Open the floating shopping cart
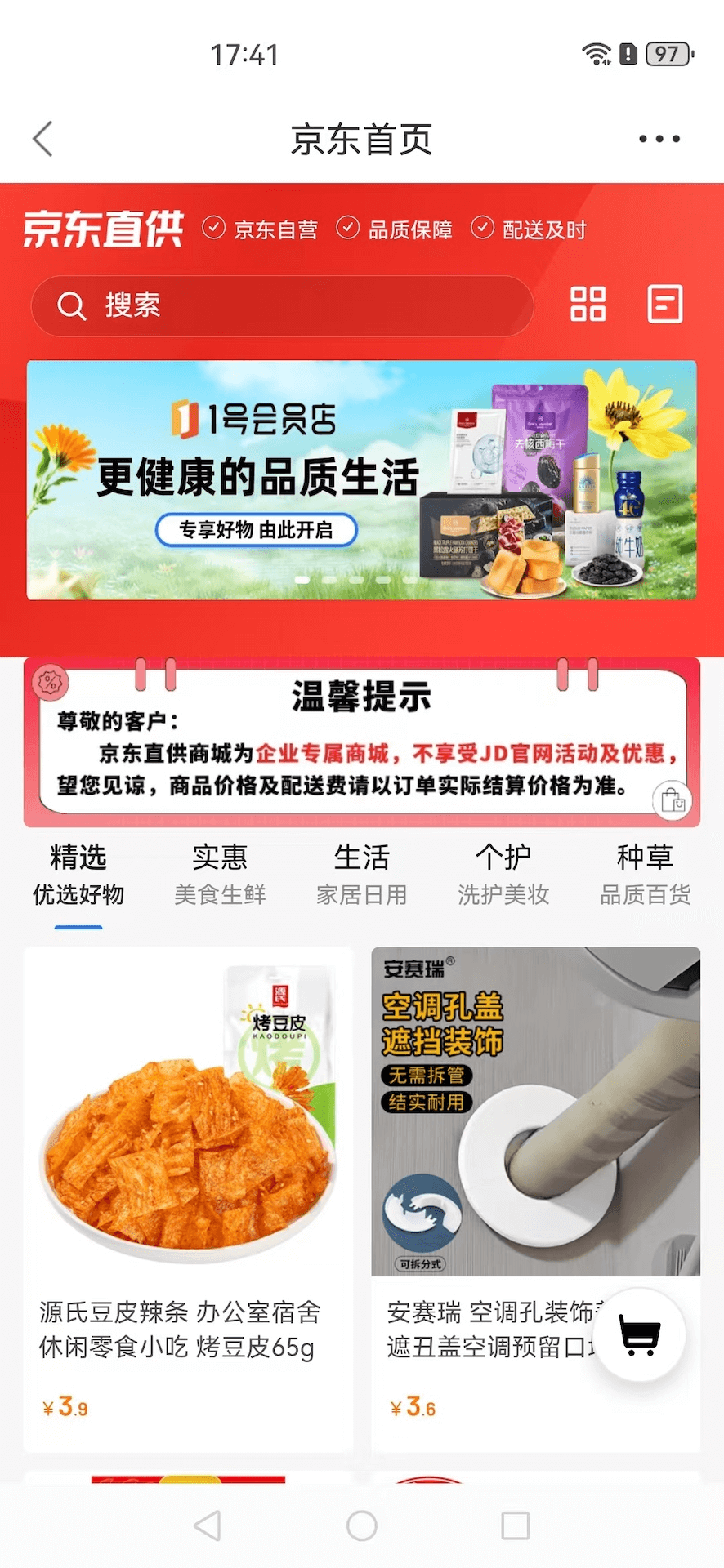This screenshot has width=724, height=1568. click(639, 1334)
